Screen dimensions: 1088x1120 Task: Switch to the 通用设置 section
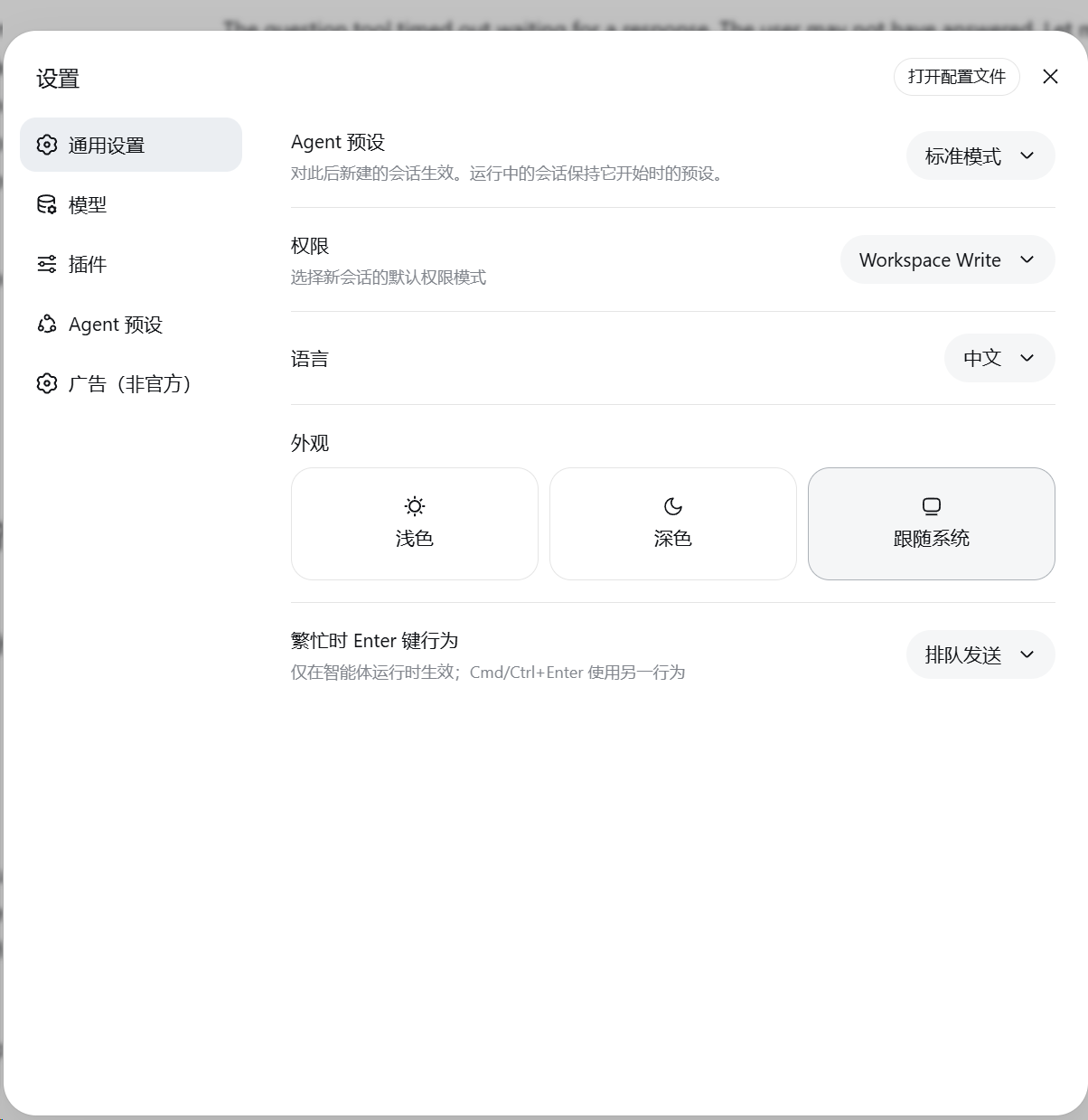(x=131, y=145)
